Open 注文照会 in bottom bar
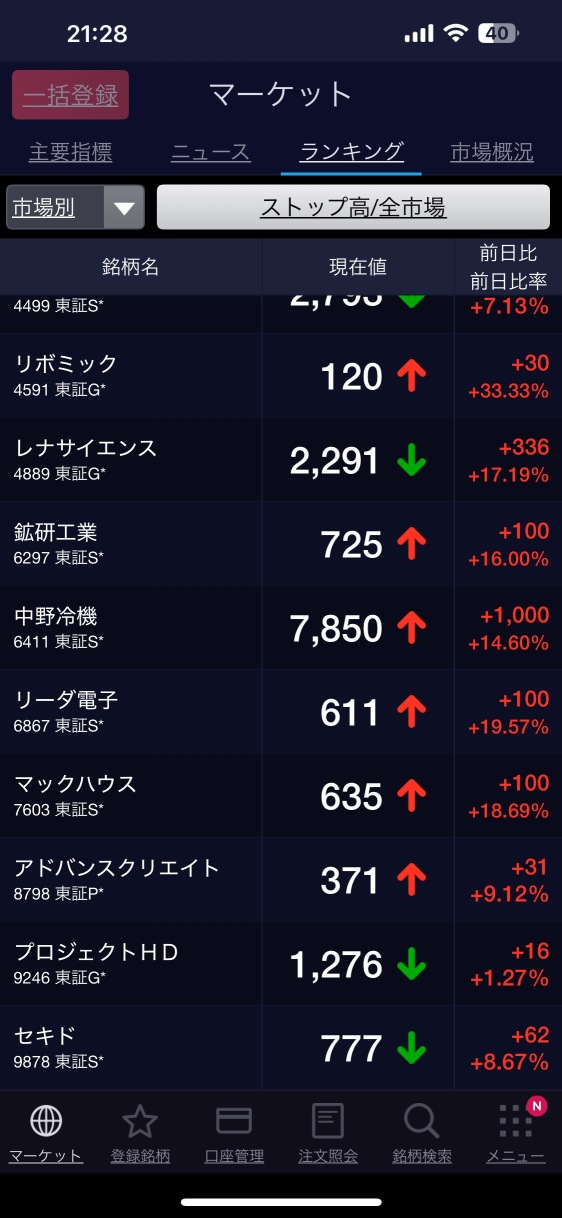Screen dimensions: 562x1218 point(328,1134)
